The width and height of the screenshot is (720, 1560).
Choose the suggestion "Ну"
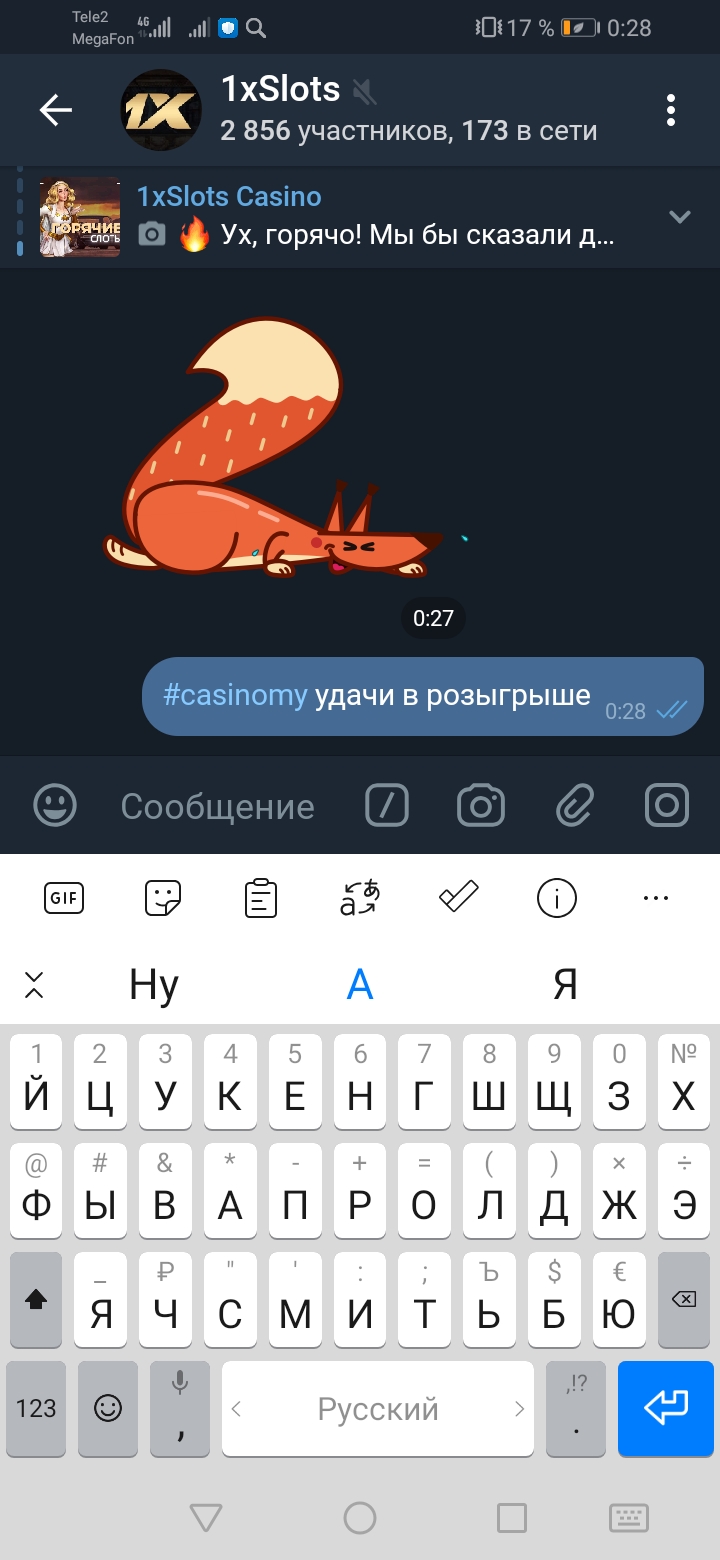pos(154,986)
